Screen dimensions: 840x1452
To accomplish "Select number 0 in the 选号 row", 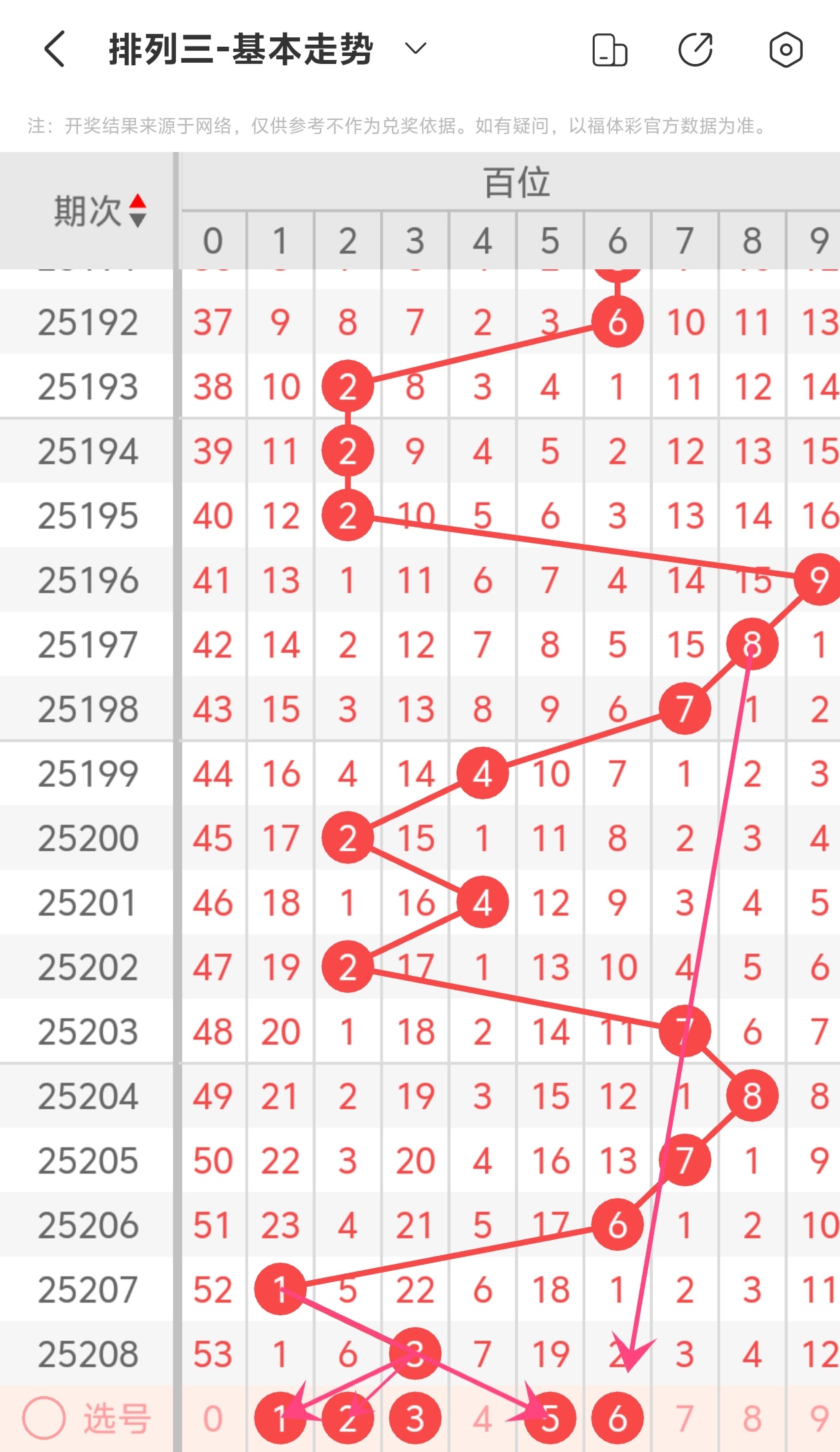I will pos(213,1419).
